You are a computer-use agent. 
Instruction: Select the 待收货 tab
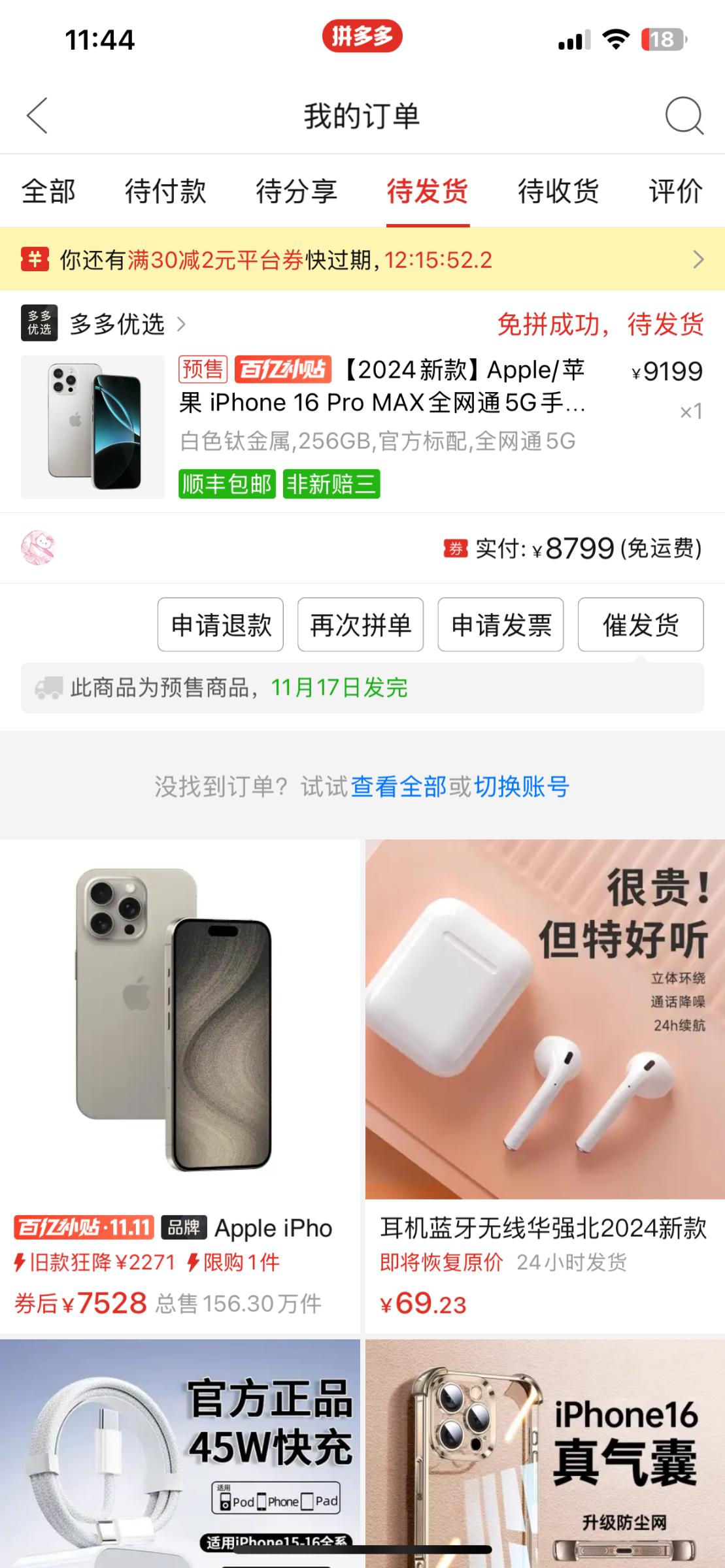tap(558, 191)
